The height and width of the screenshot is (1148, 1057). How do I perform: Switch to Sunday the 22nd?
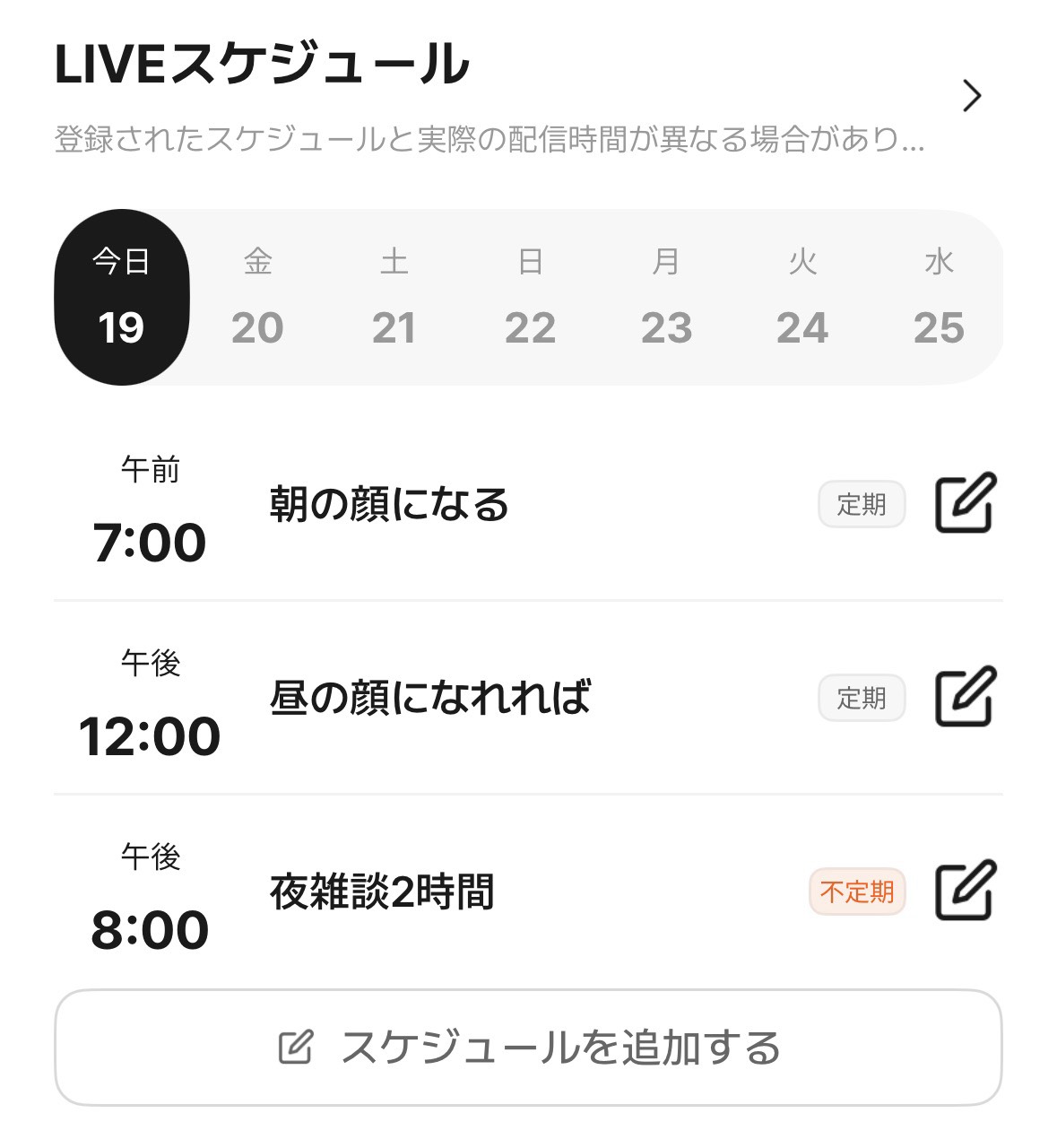(530, 298)
